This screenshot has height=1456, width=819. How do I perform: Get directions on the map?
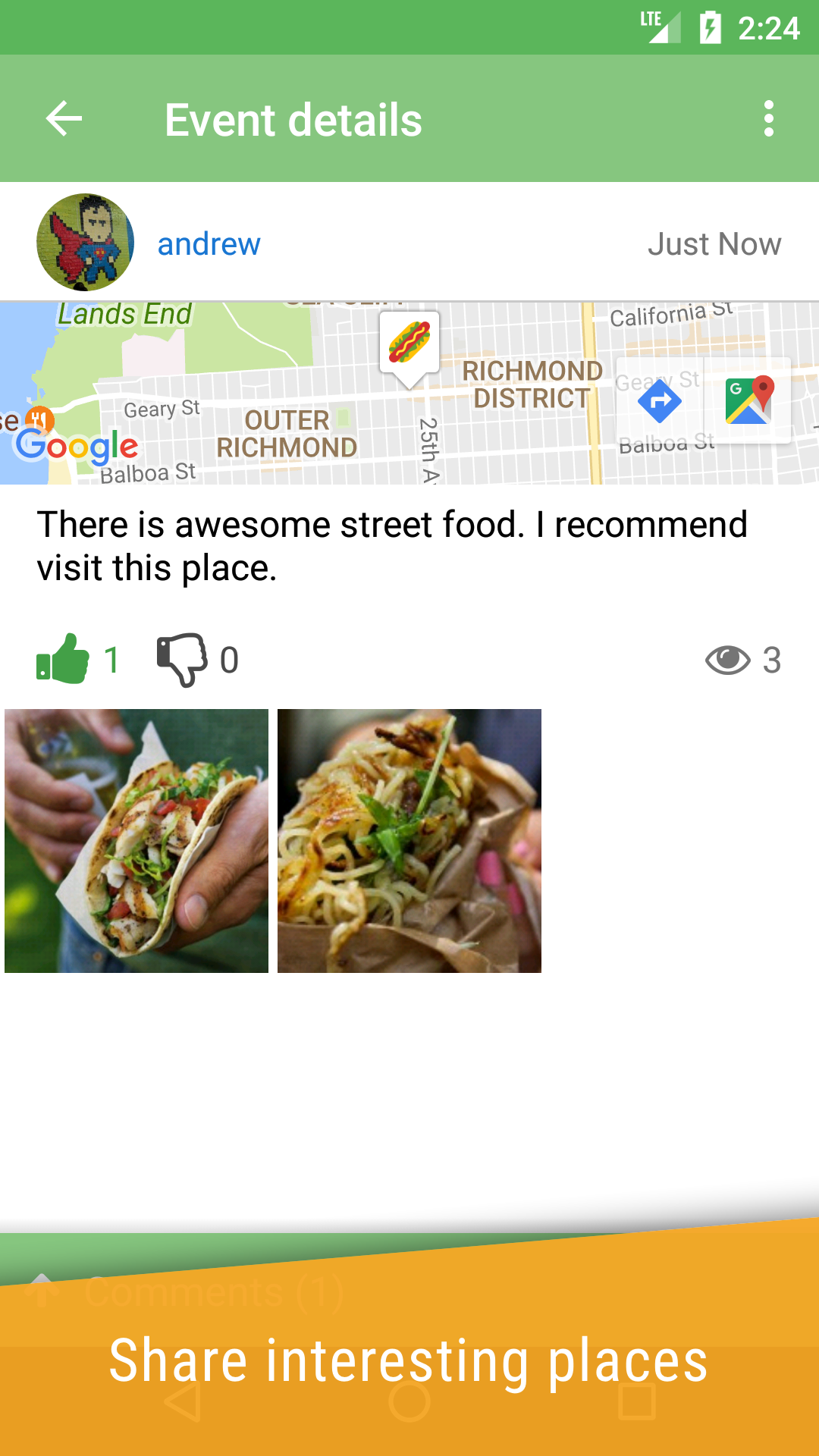660,400
